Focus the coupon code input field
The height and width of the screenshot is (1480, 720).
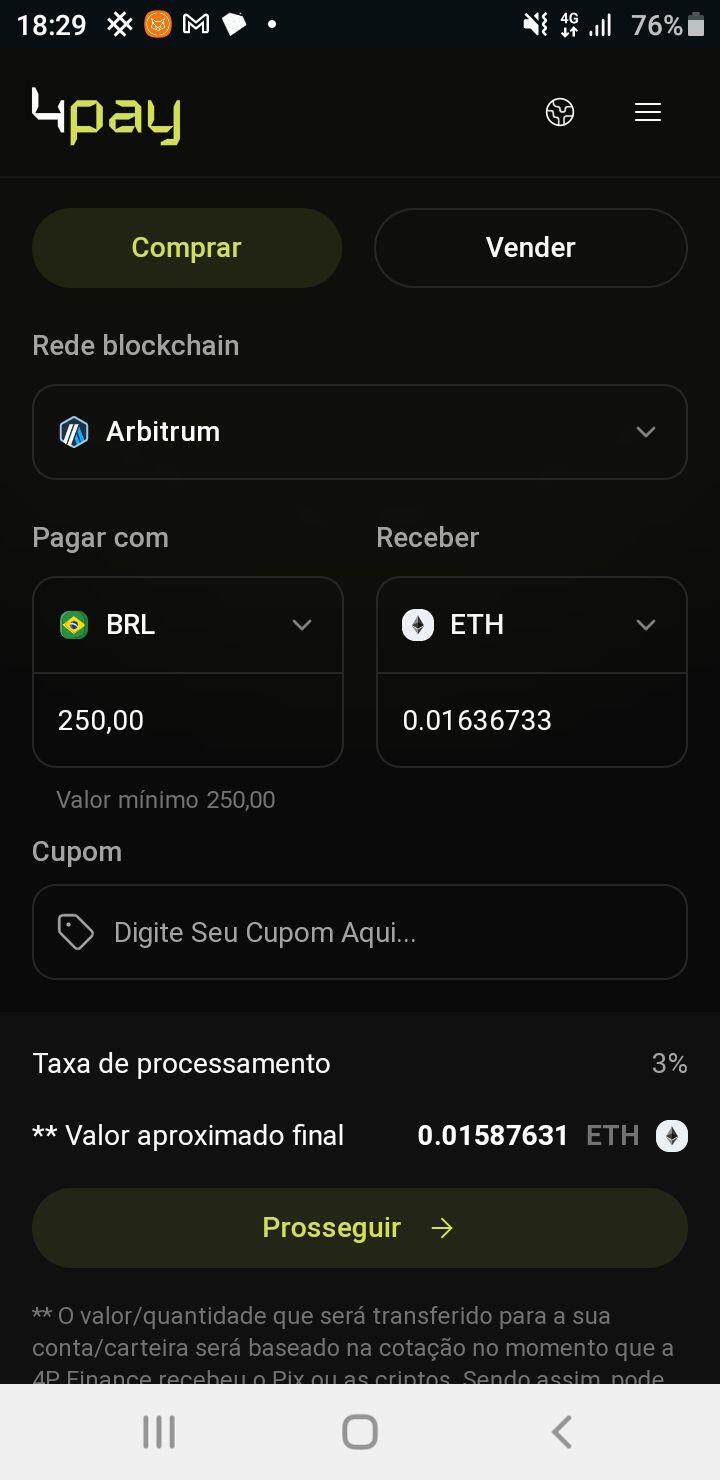point(360,932)
